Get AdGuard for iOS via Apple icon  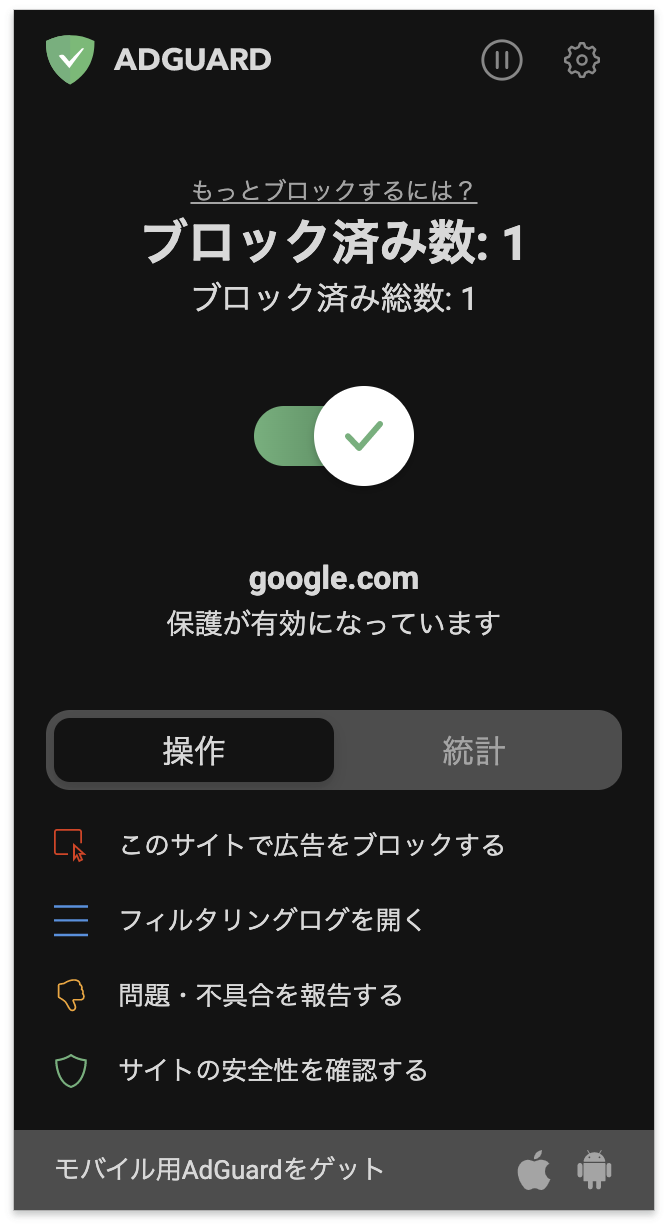[535, 1169]
